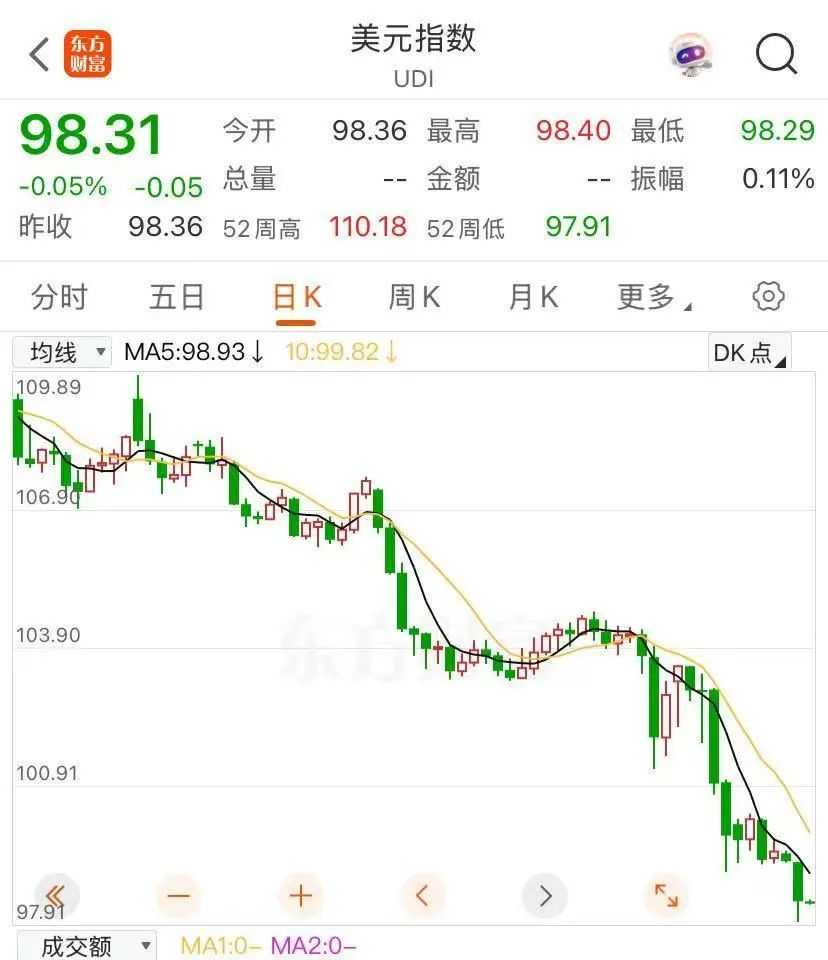828x960 pixels.
Task: Switch to the 五日 tab
Action: [177, 297]
